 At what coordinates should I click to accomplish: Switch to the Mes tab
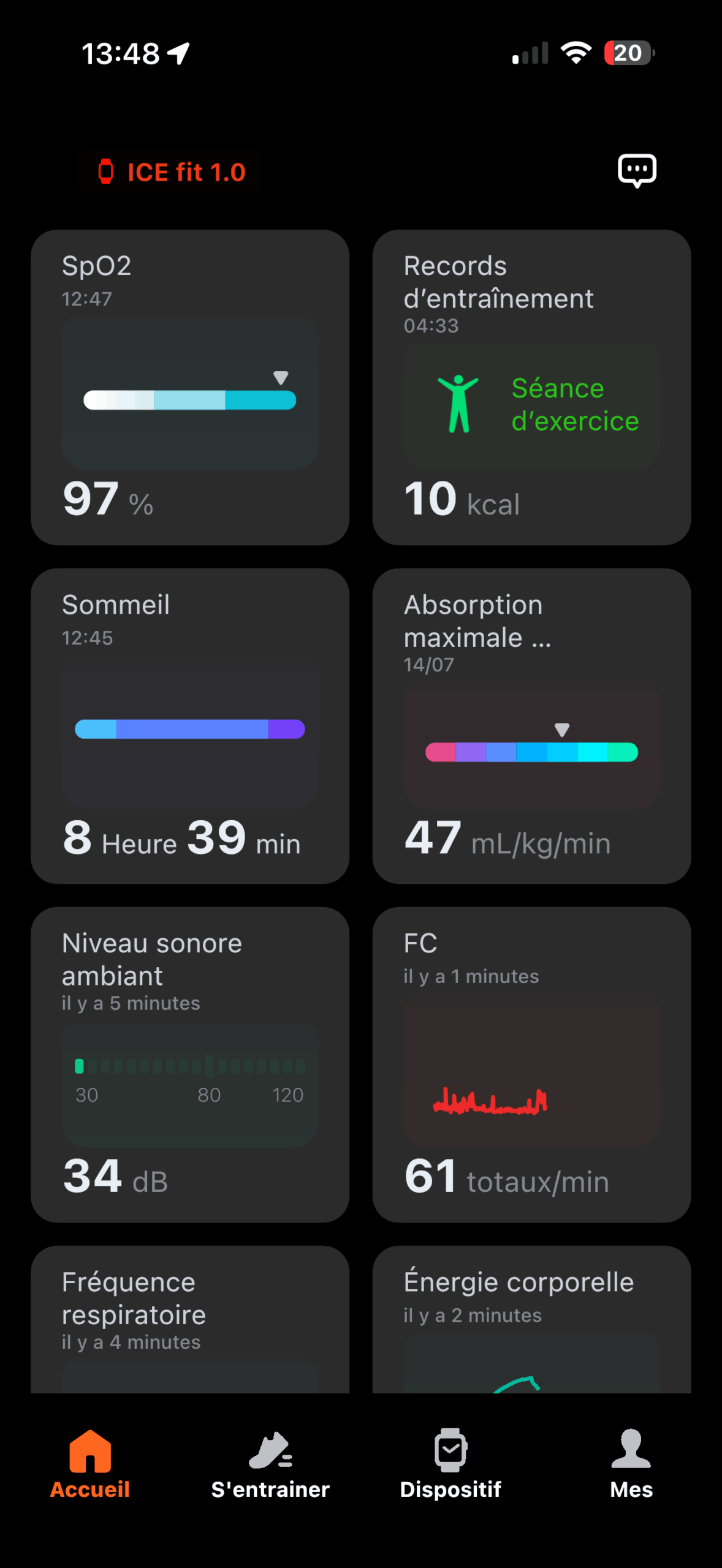pyautogui.click(x=631, y=1464)
